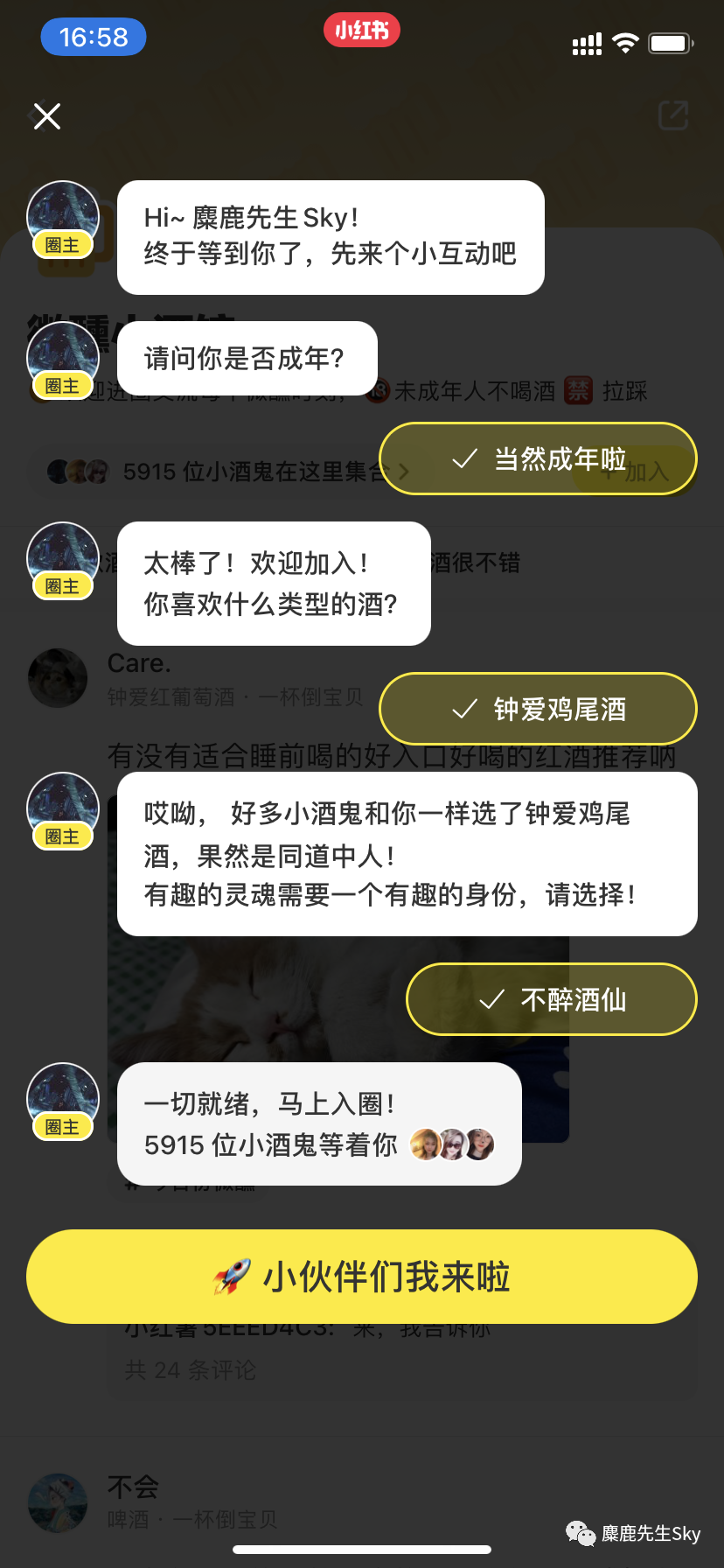Tap the red 小红书 badge at the top
The width and height of the screenshot is (724, 1568).
[361, 28]
